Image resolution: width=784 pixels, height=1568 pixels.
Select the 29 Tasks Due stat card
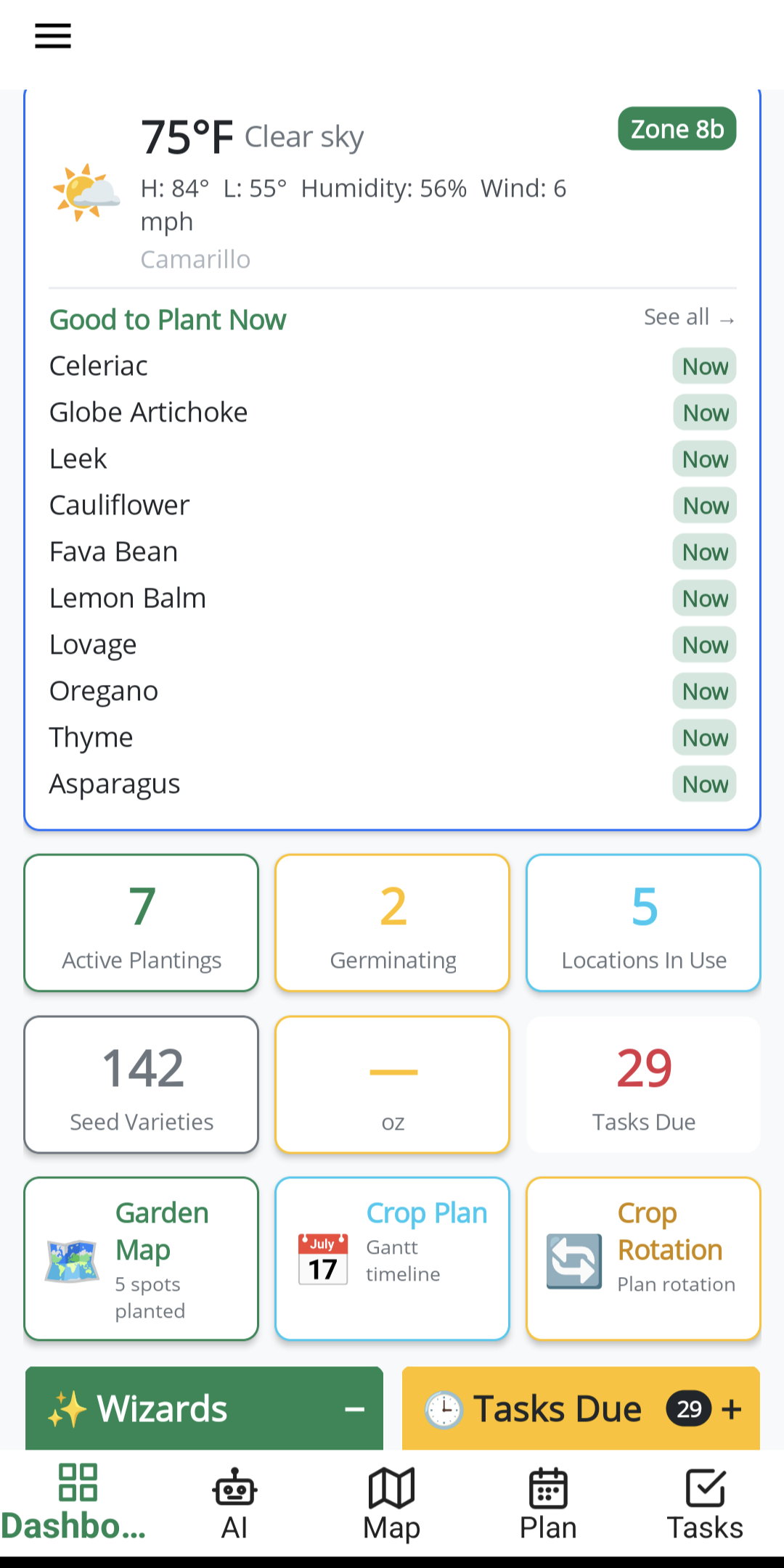642,1085
